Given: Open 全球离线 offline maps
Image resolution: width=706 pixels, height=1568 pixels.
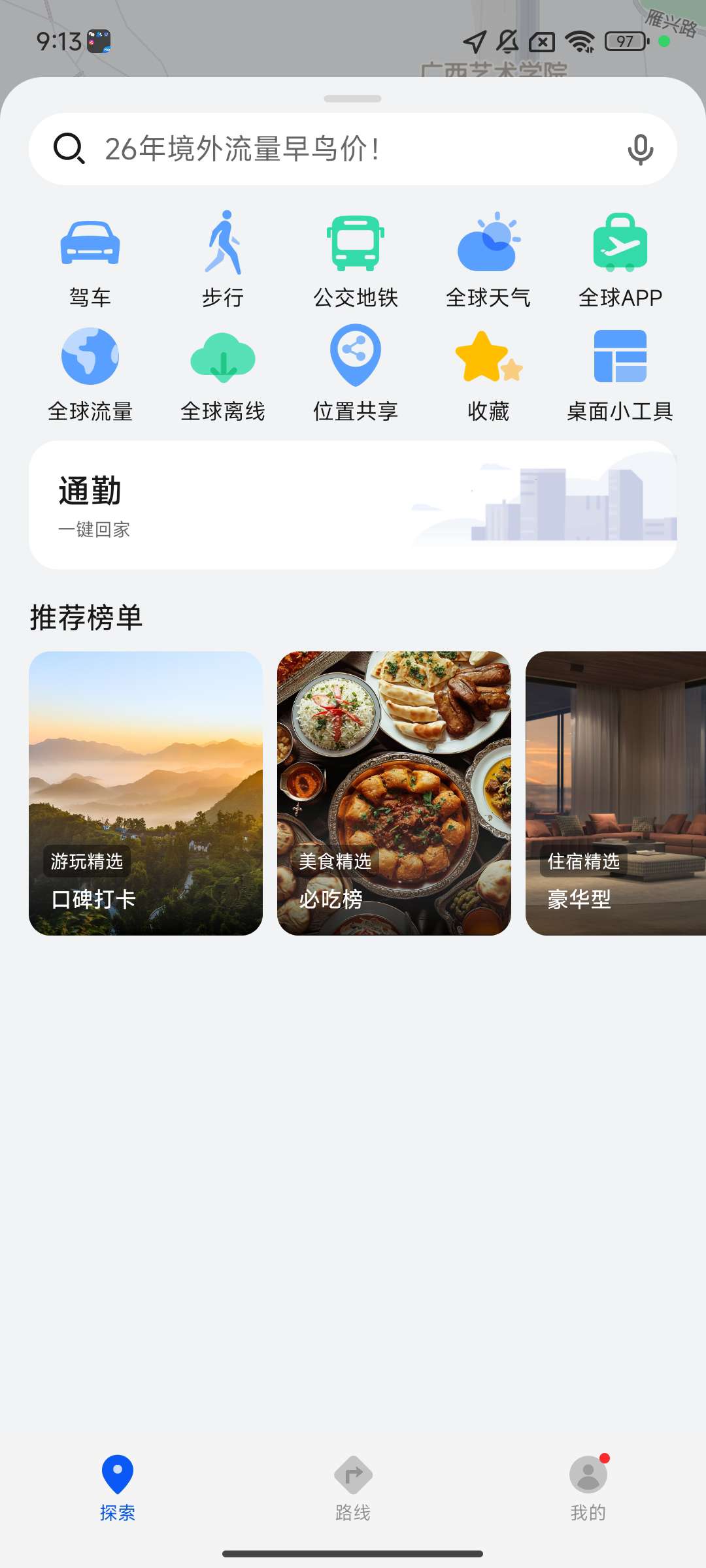Looking at the screenshot, I should [223, 374].
